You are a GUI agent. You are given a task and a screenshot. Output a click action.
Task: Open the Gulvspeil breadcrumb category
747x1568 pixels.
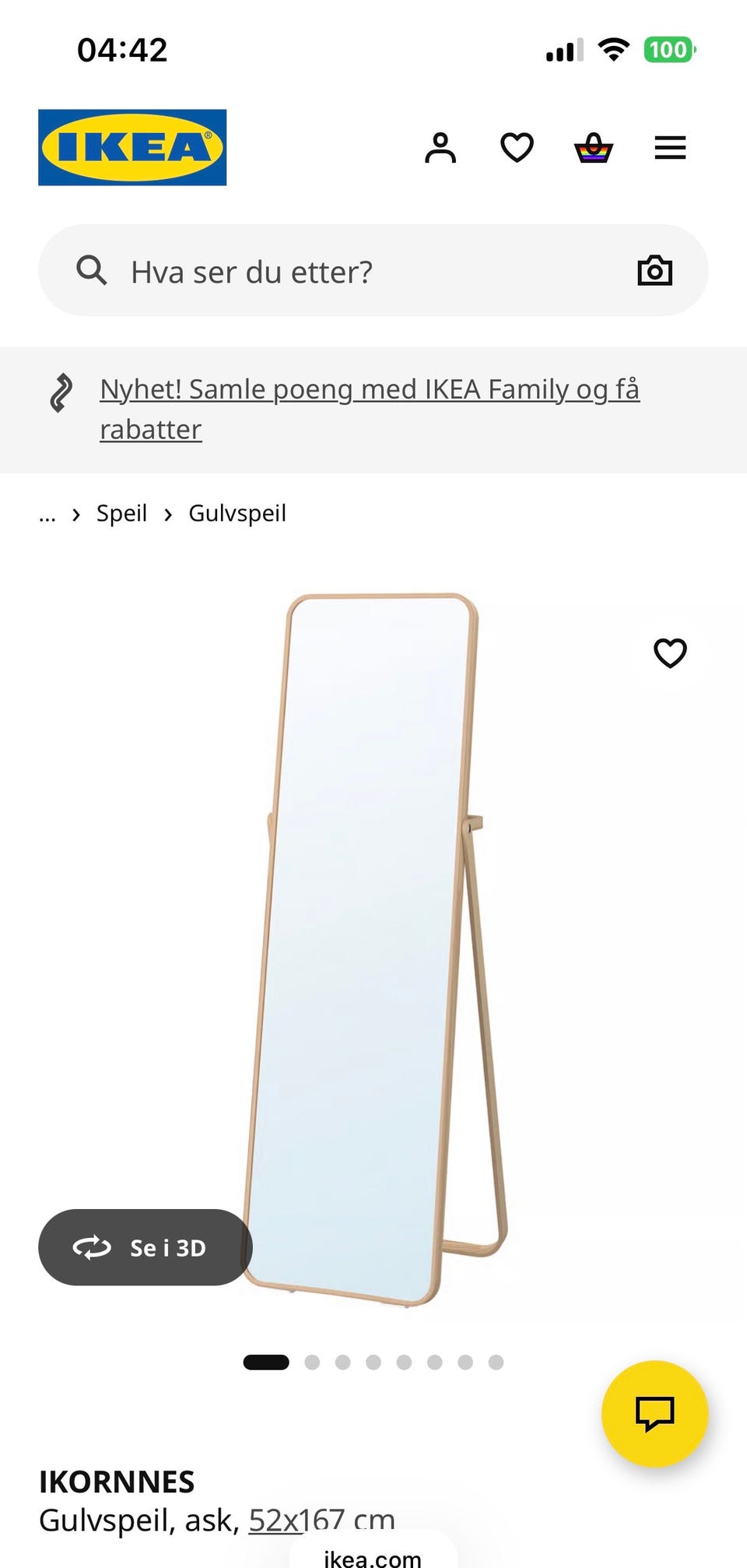click(x=237, y=513)
